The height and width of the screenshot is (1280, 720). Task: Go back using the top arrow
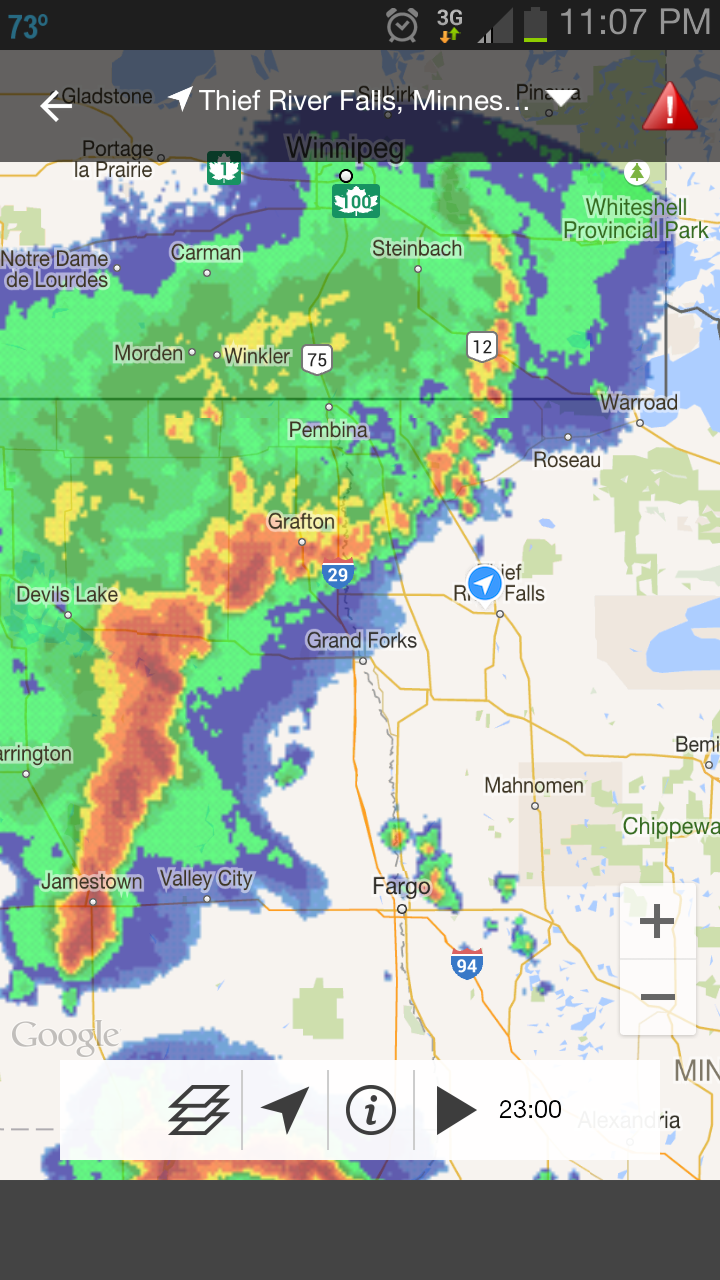click(x=56, y=105)
